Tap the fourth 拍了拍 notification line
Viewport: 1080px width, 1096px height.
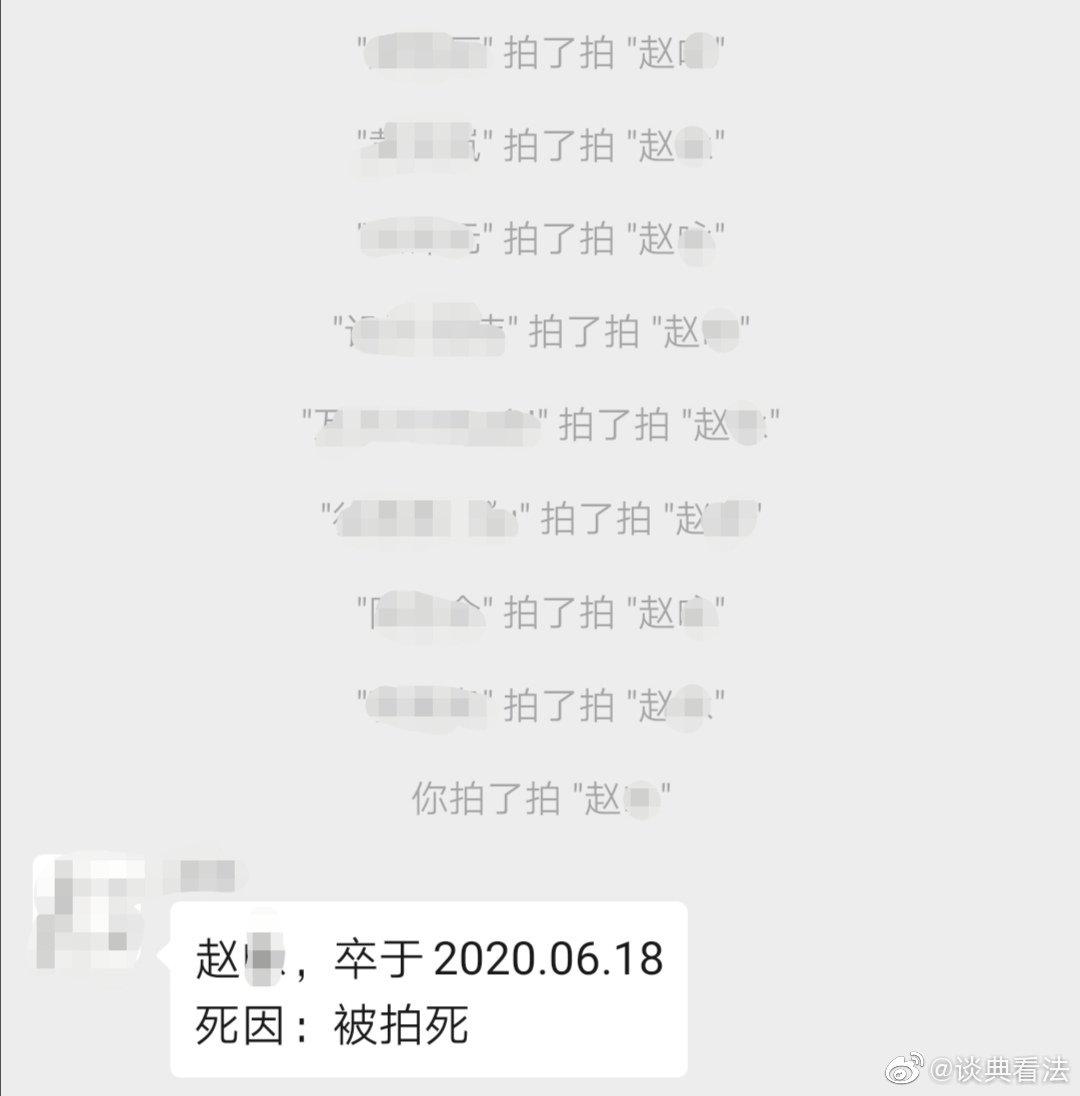pos(540,333)
